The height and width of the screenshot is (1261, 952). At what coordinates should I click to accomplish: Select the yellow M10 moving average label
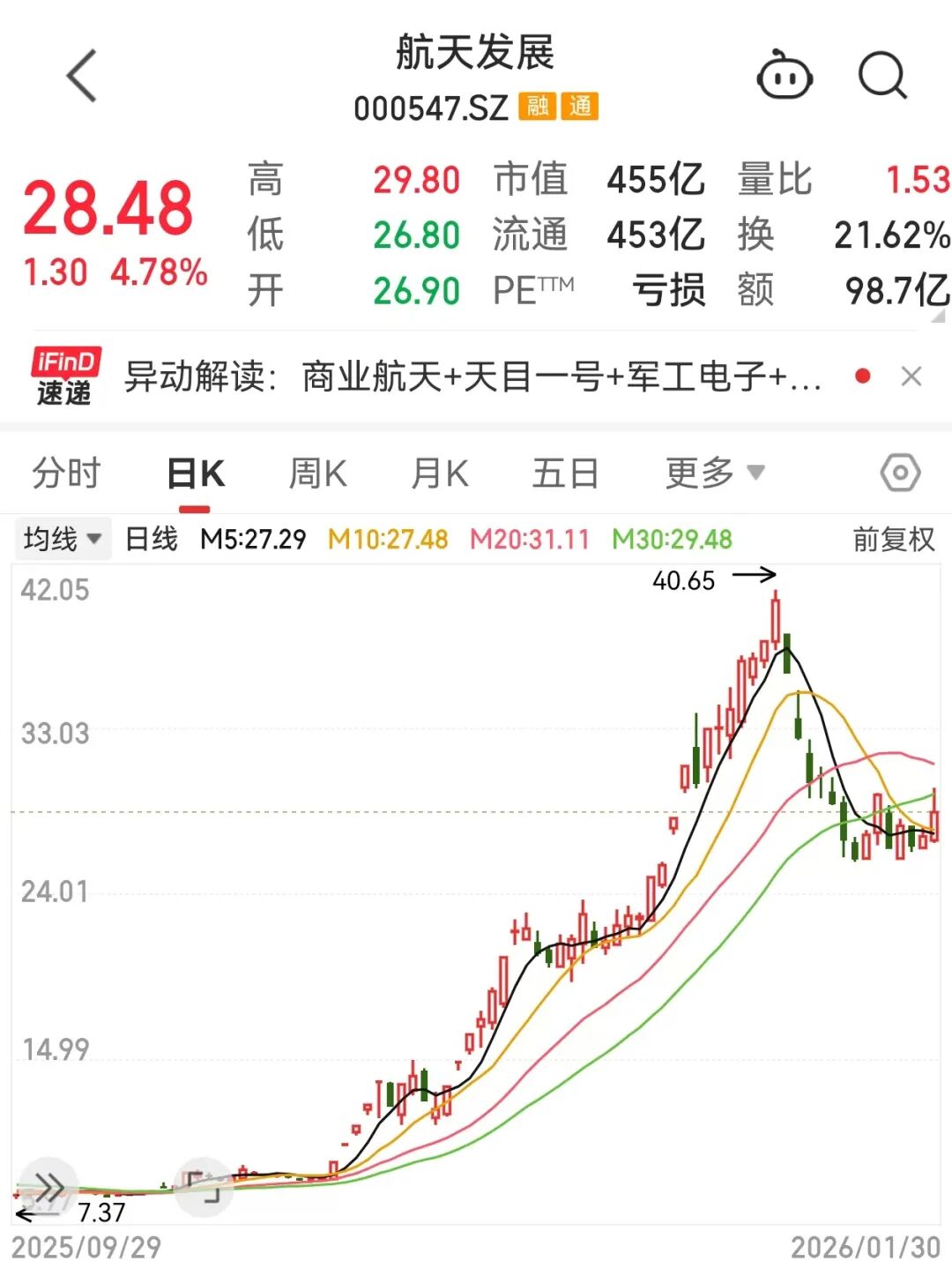tap(389, 537)
